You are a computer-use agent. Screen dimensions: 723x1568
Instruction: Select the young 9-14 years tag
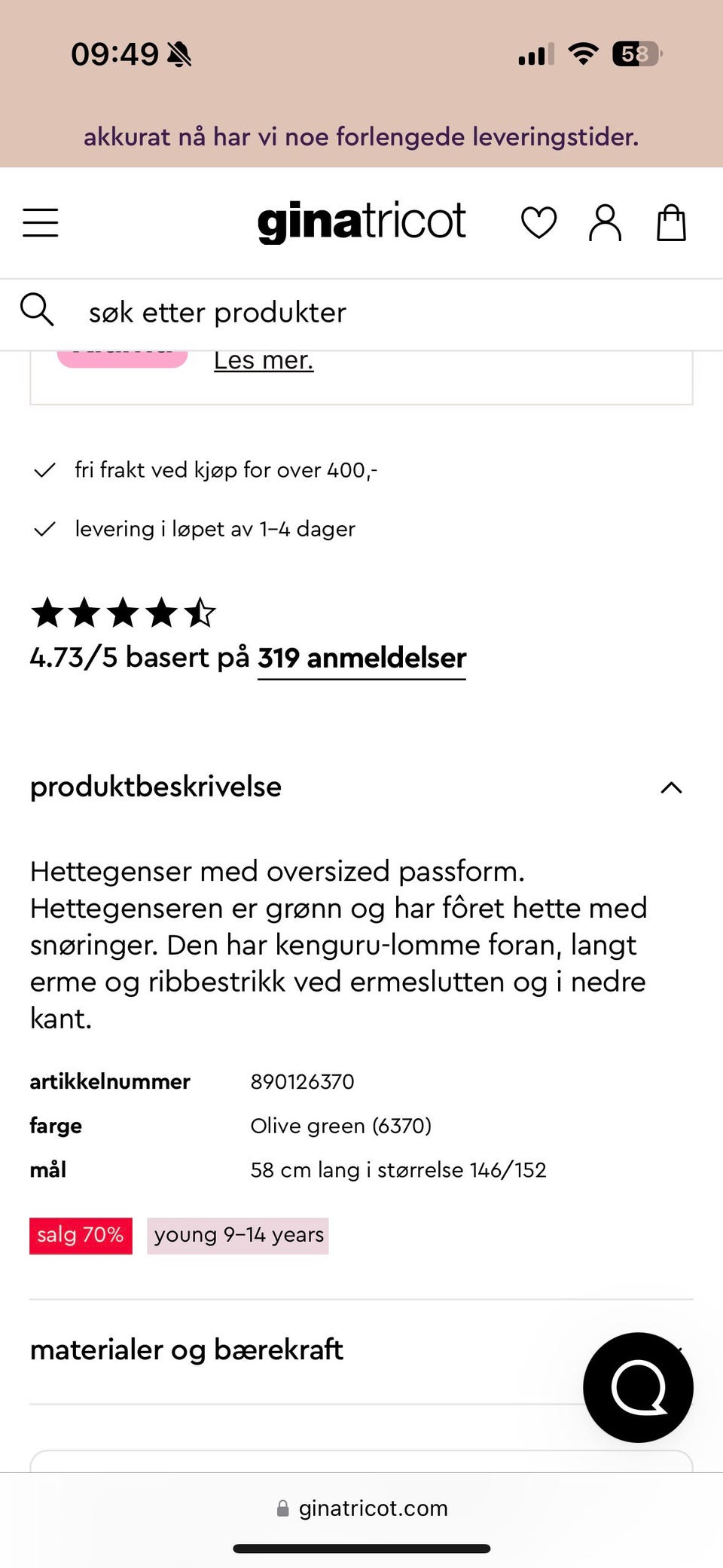[x=238, y=1235]
